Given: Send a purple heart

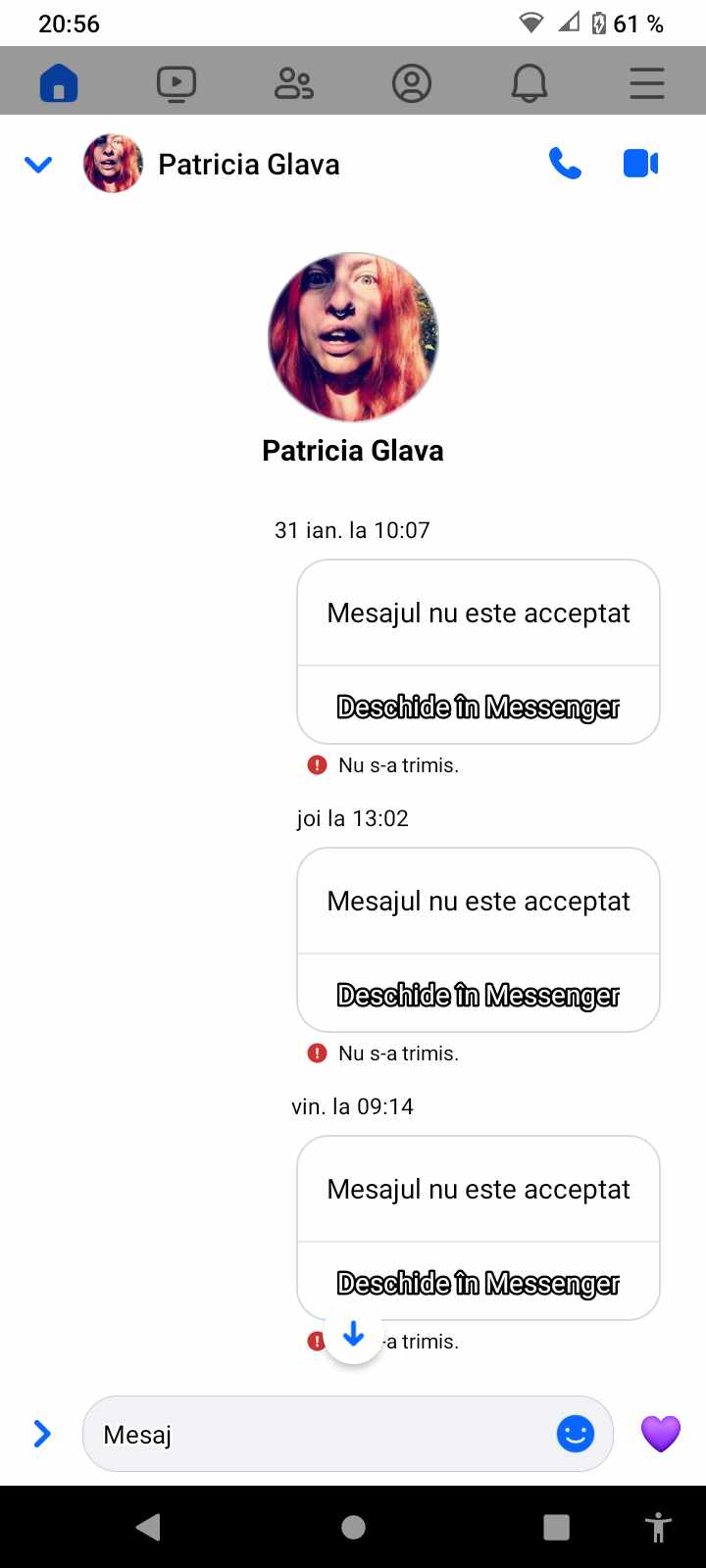Looking at the screenshot, I should (x=661, y=1434).
